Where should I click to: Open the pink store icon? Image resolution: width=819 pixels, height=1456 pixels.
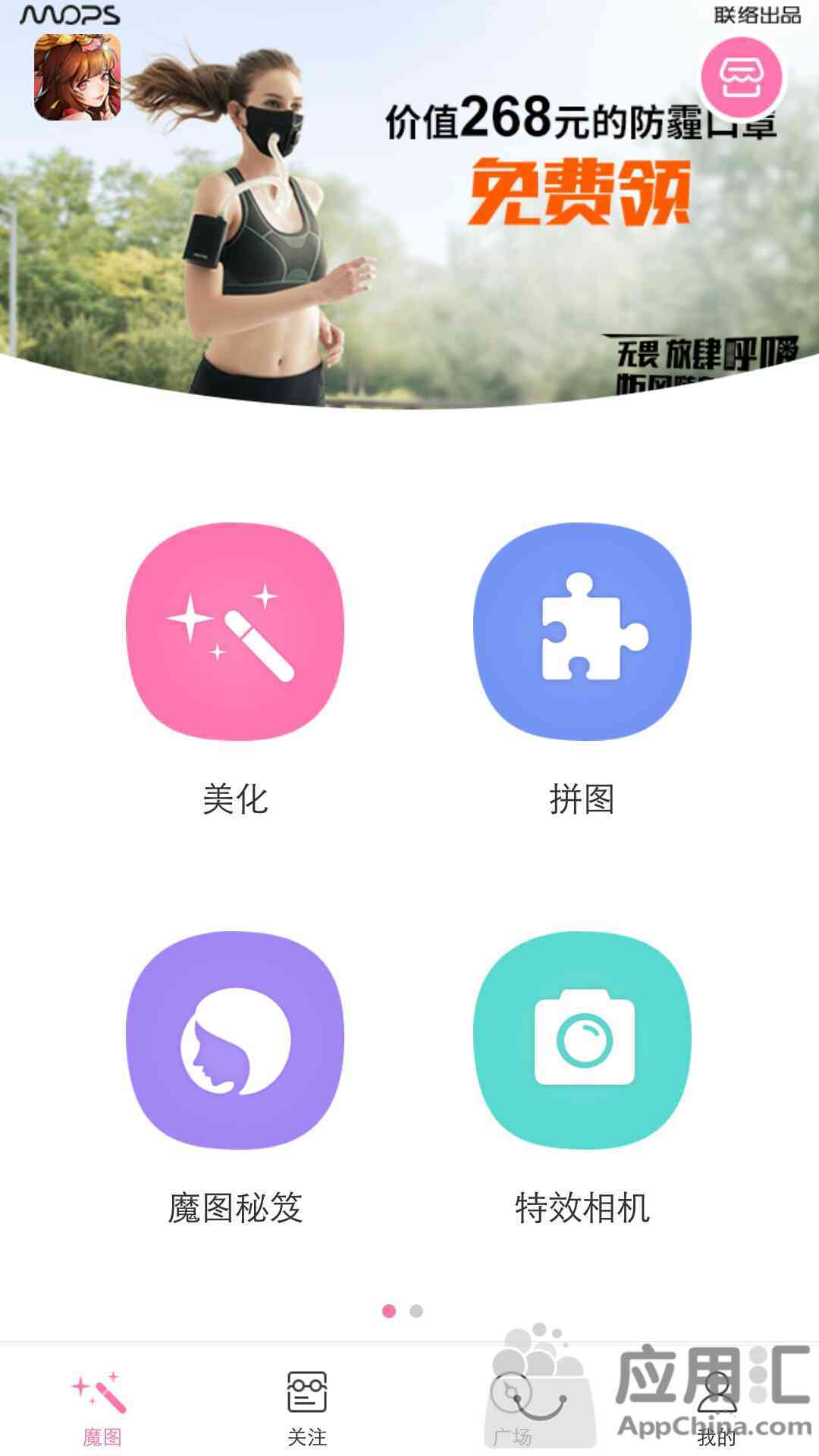coord(740,77)
